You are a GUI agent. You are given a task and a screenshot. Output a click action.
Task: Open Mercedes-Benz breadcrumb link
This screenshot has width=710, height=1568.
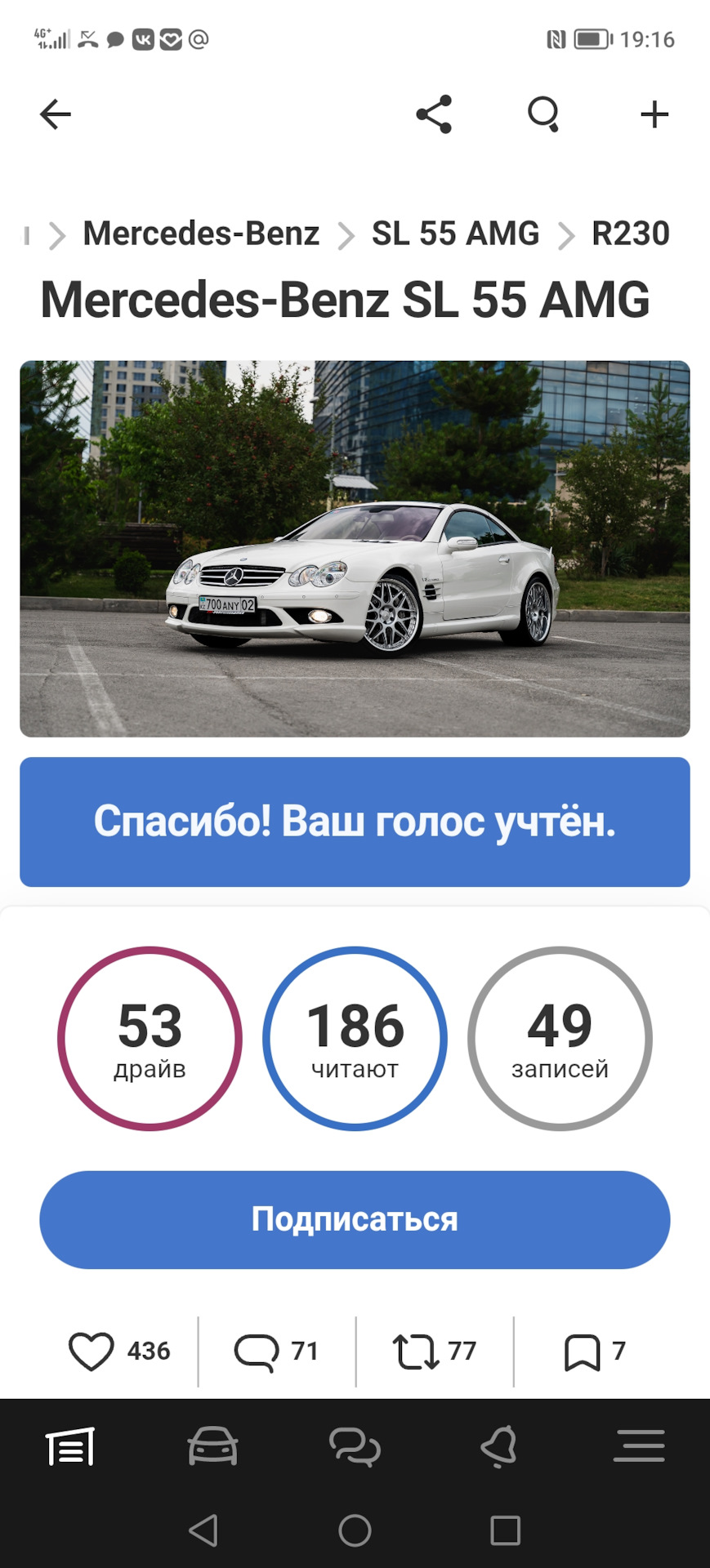[x=201, y=234]
